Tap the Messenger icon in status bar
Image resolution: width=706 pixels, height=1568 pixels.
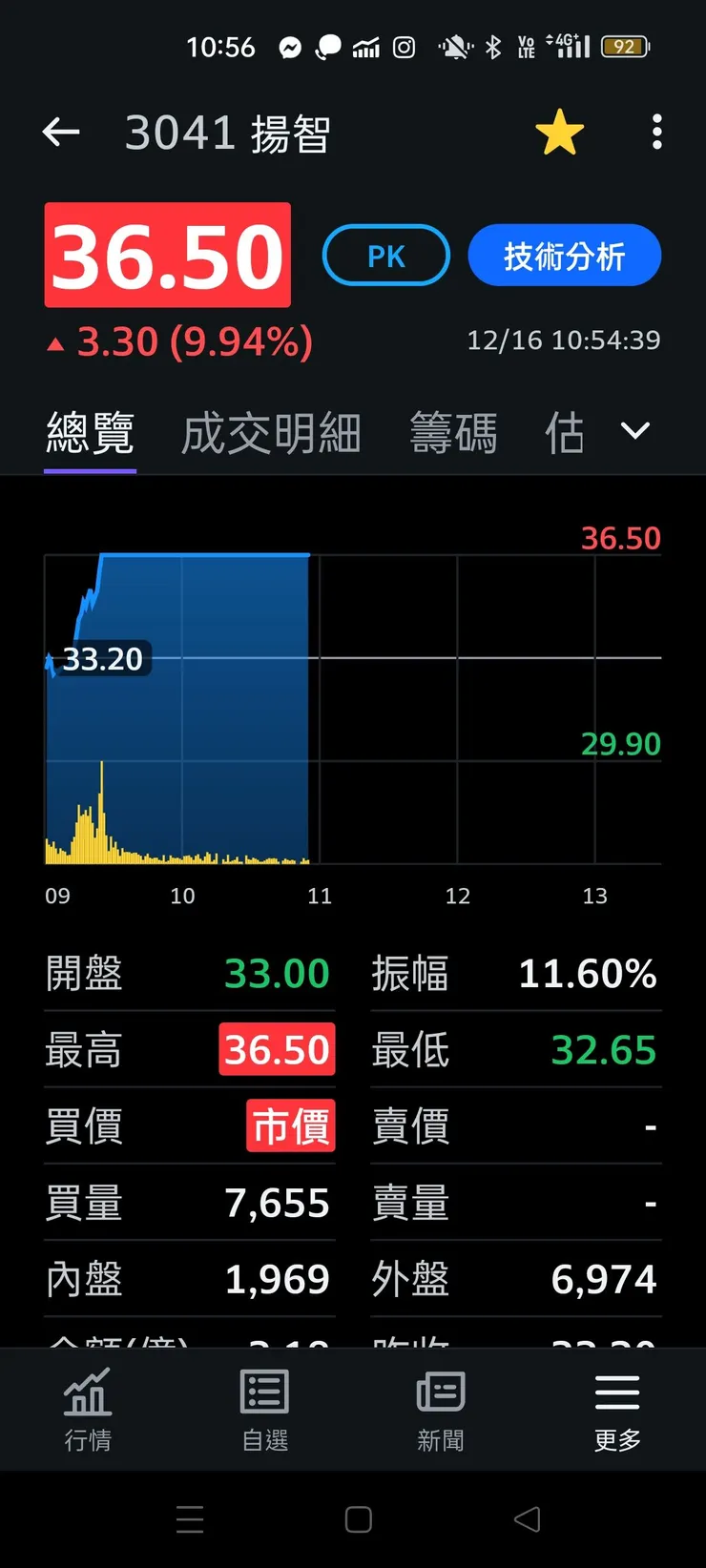click(x=290, y=47)
